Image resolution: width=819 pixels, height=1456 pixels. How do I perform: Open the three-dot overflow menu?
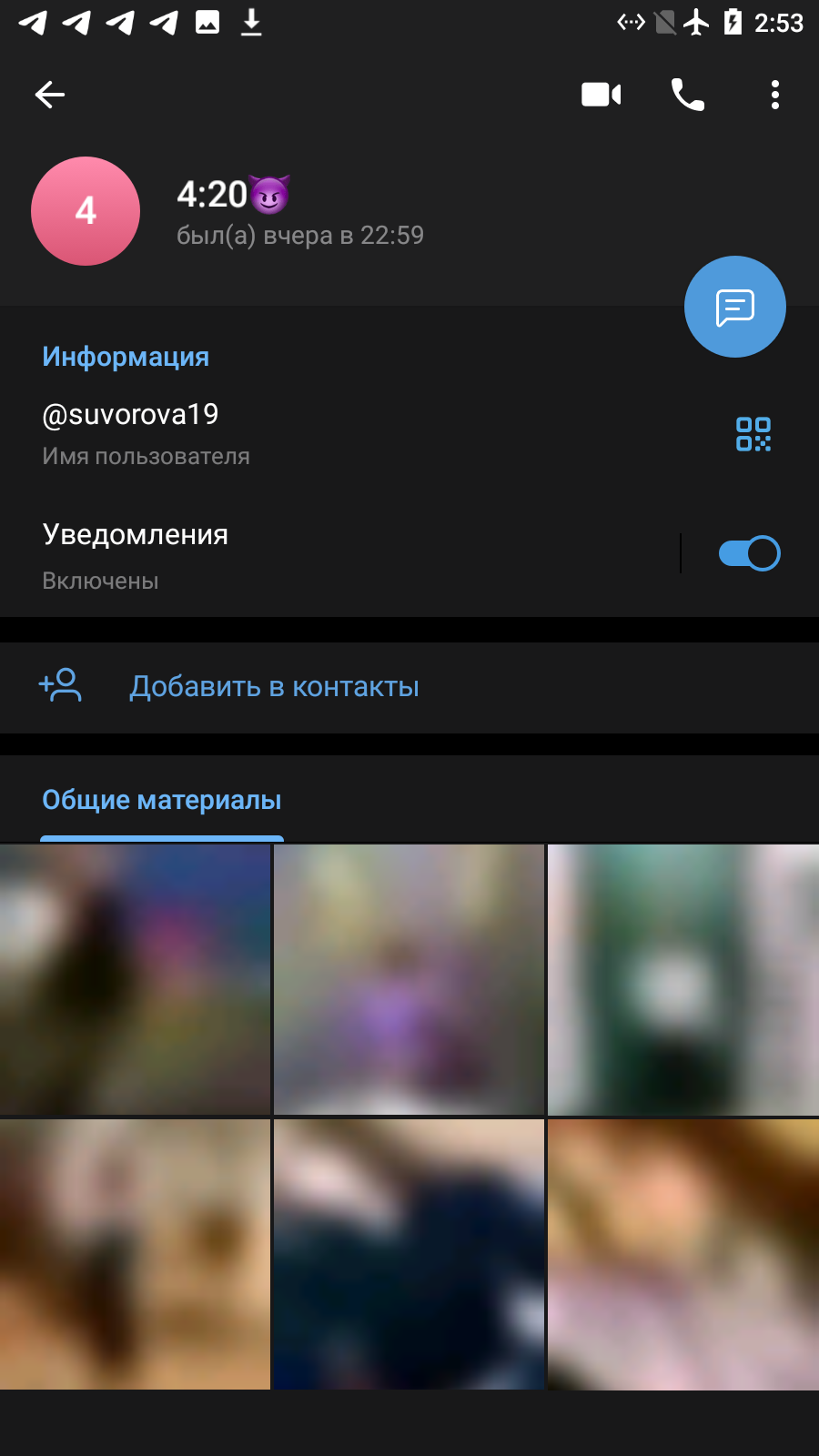point(775,95)
